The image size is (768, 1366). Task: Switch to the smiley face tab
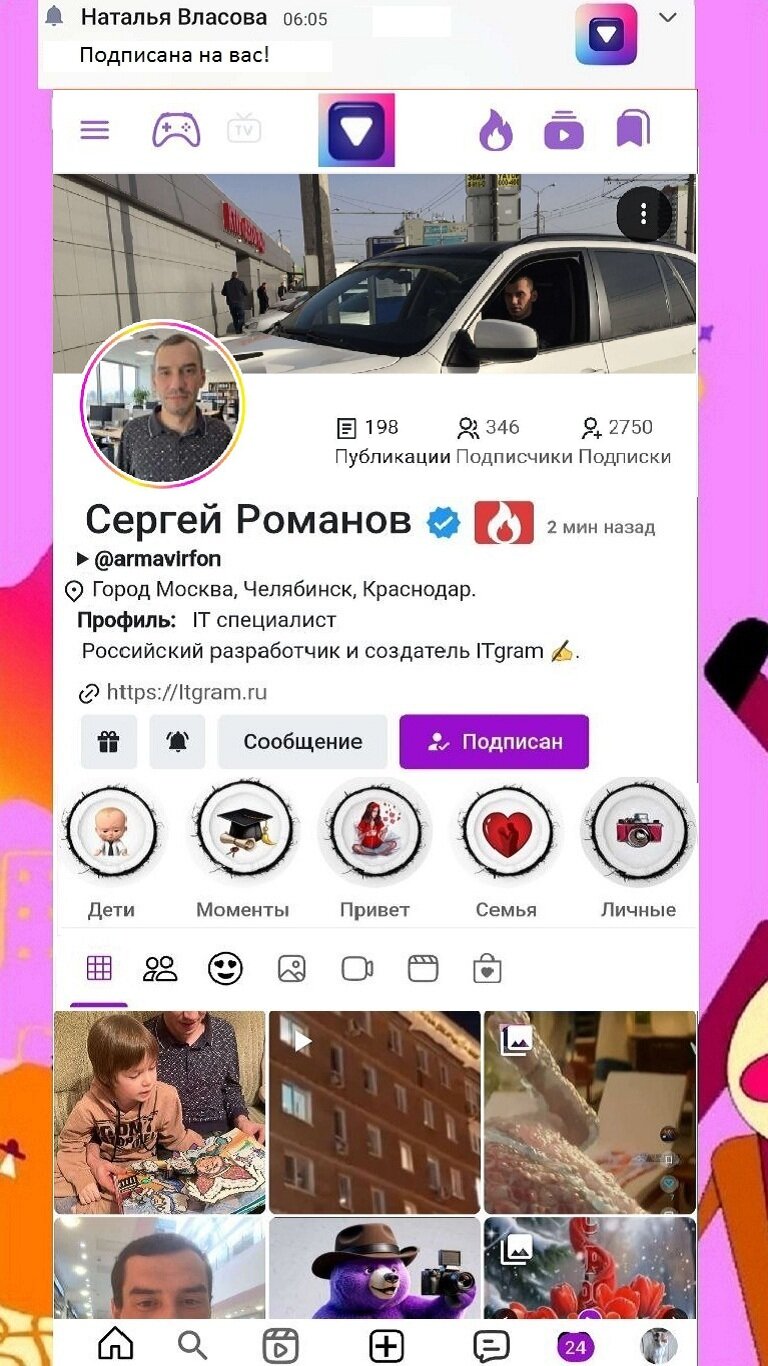click(225, 968)
